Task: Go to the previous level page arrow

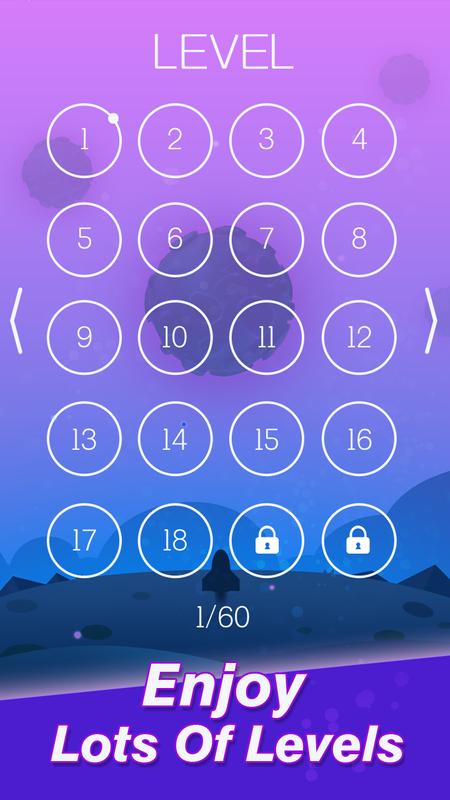Action: point(16,321)
